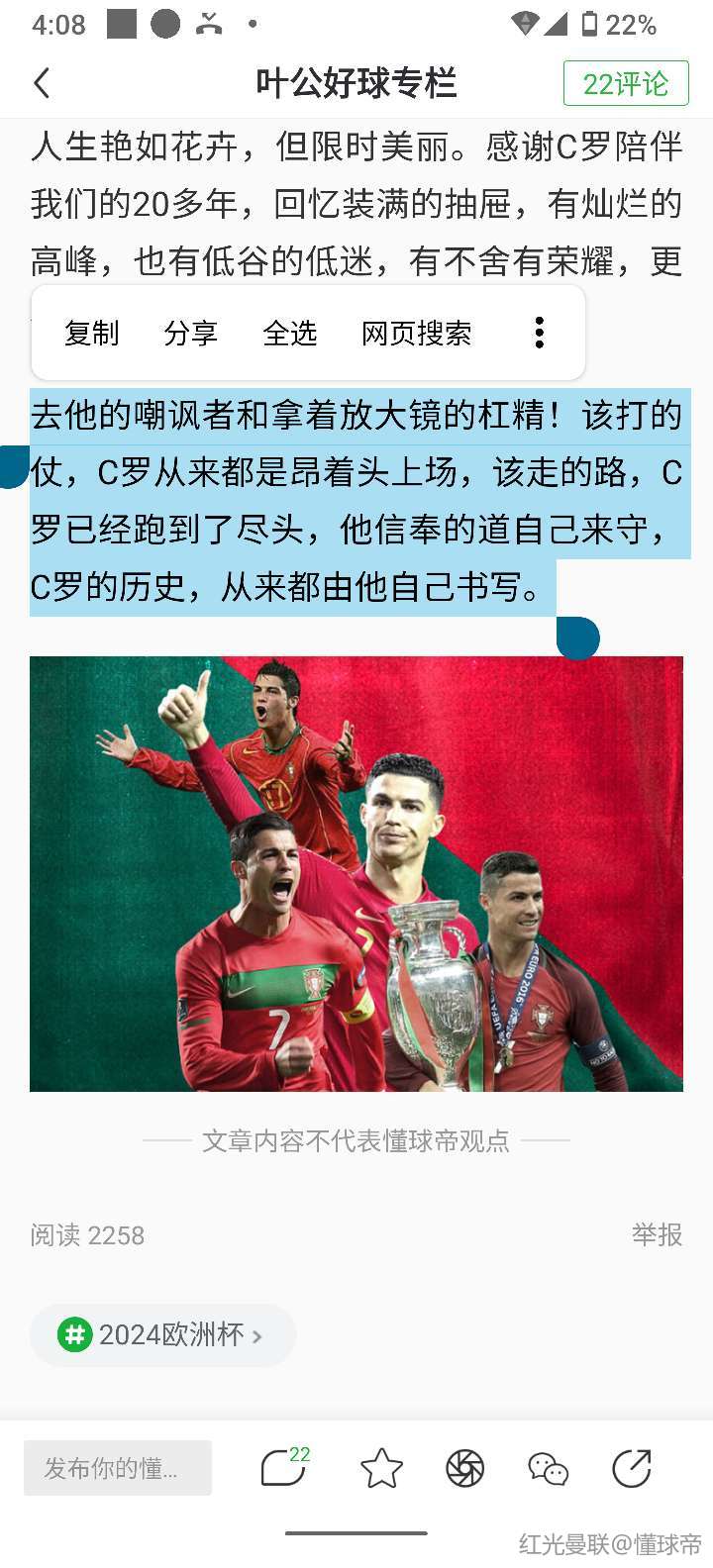The width and height of the screenshot is (713, 1568).
Task: Choose 分享 in the text selection menu
Action: 190,334
